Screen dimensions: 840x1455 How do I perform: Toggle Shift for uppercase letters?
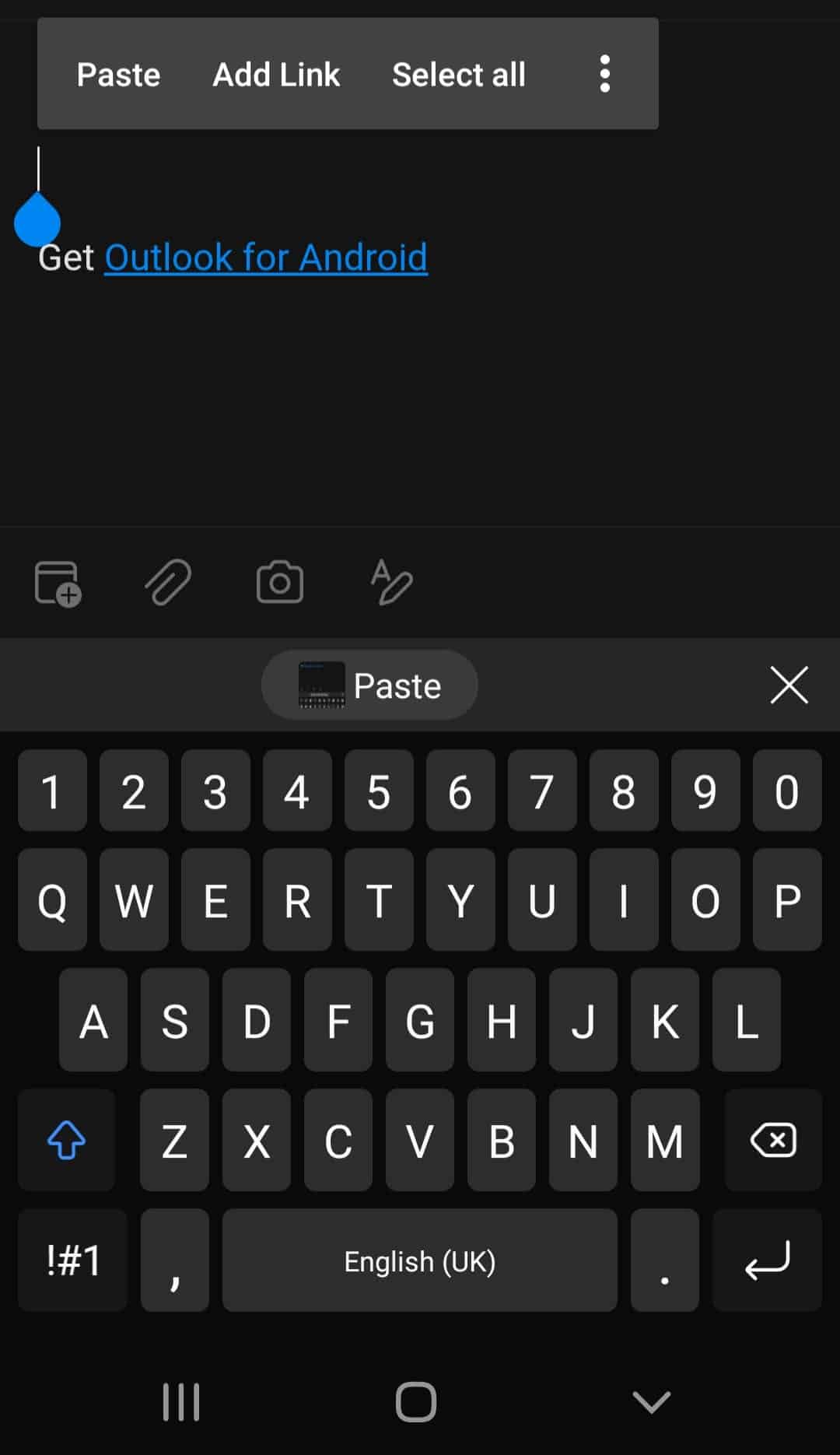[66, 1140]
